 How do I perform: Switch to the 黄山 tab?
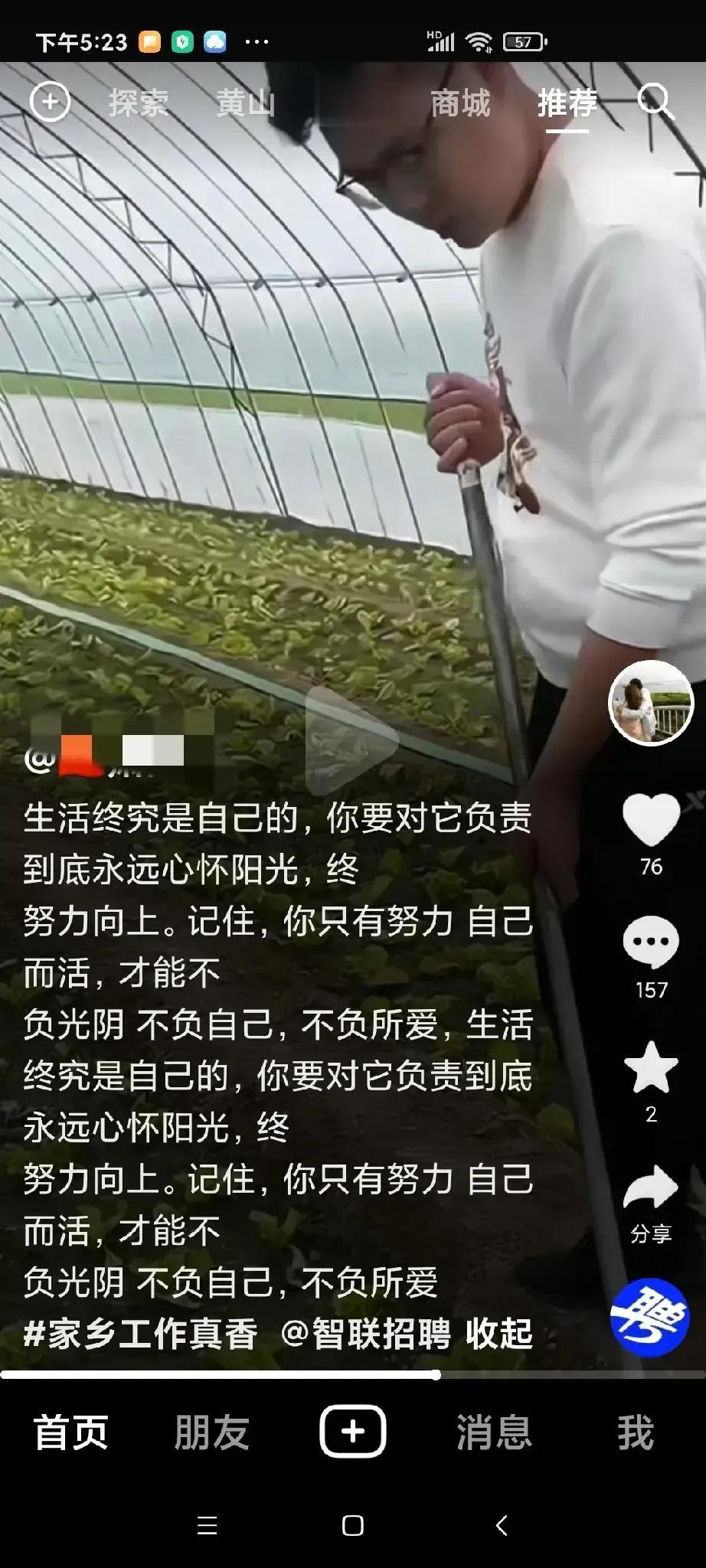245,103
